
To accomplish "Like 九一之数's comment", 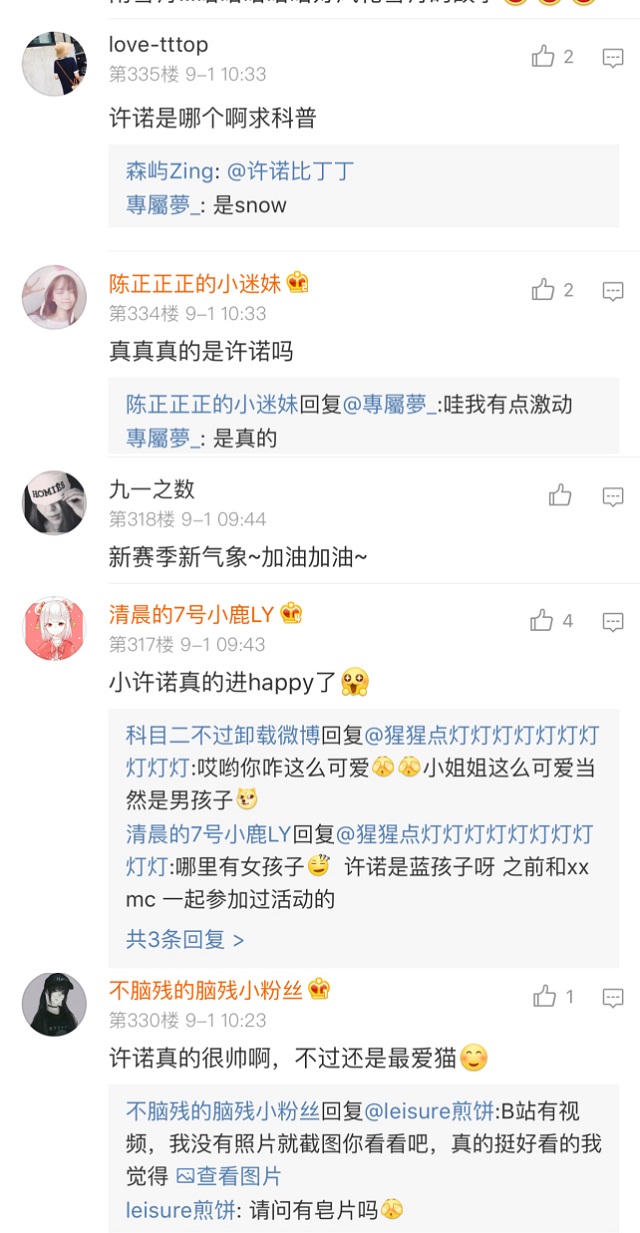I will [x=560, y=495].
